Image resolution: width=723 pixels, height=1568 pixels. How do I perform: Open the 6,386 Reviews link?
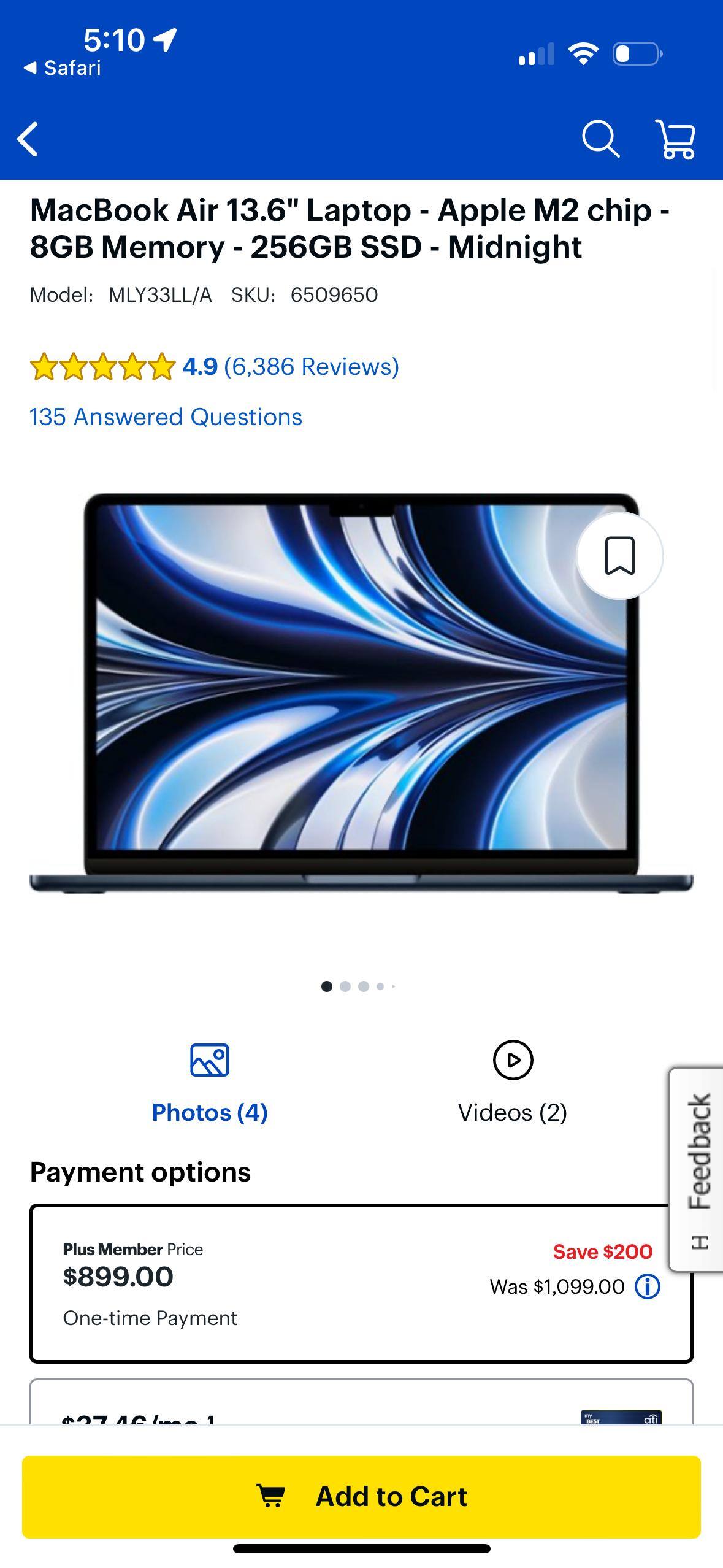310,366
